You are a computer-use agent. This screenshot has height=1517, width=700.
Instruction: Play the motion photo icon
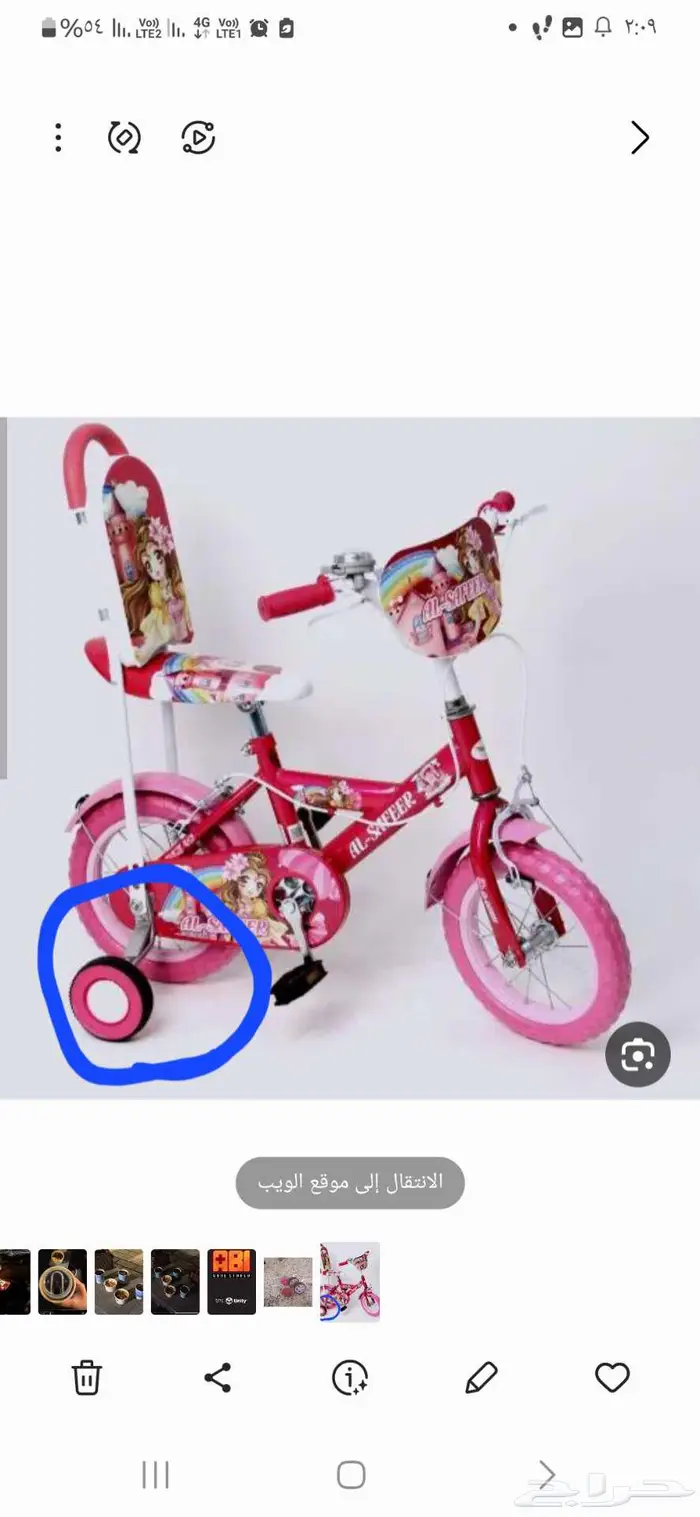coord(198,138)
